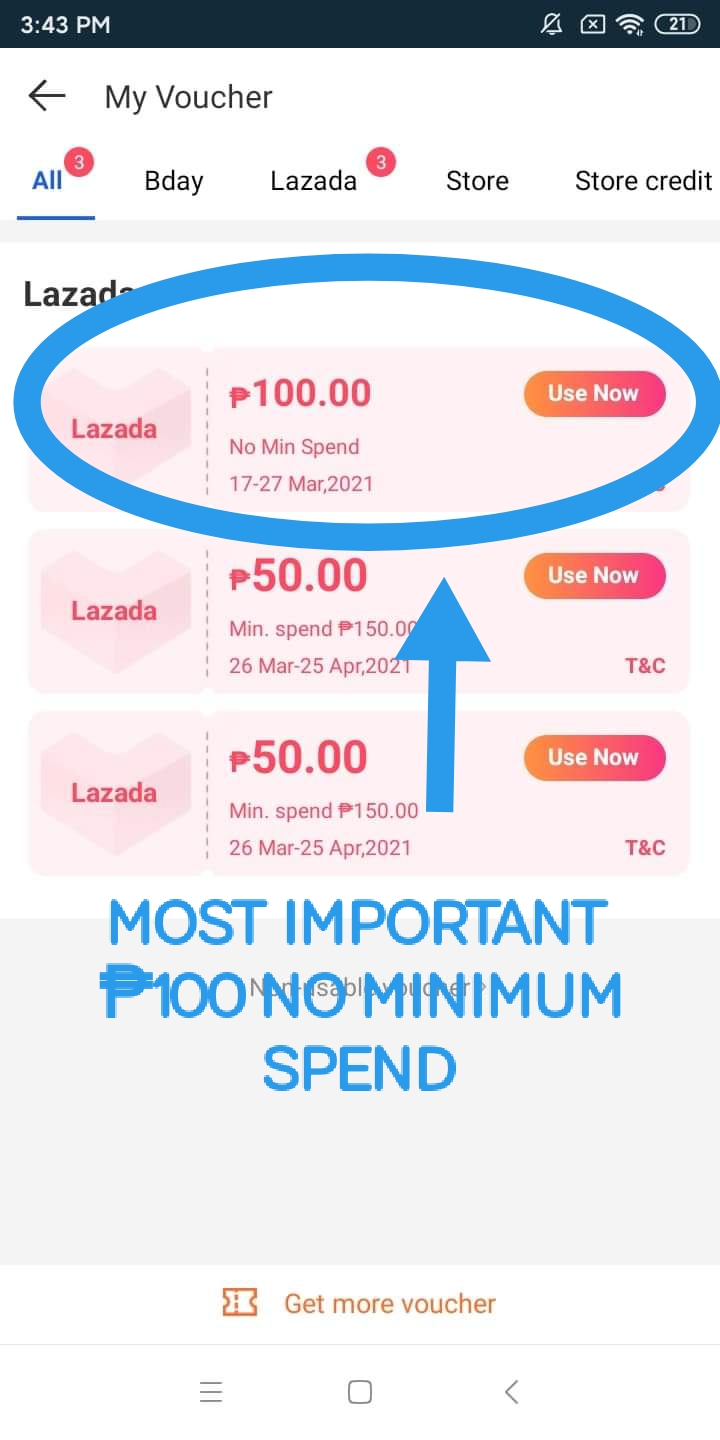View non-usable vouchers
Viewport: 720px width, 1440px height.
(360, 988)
